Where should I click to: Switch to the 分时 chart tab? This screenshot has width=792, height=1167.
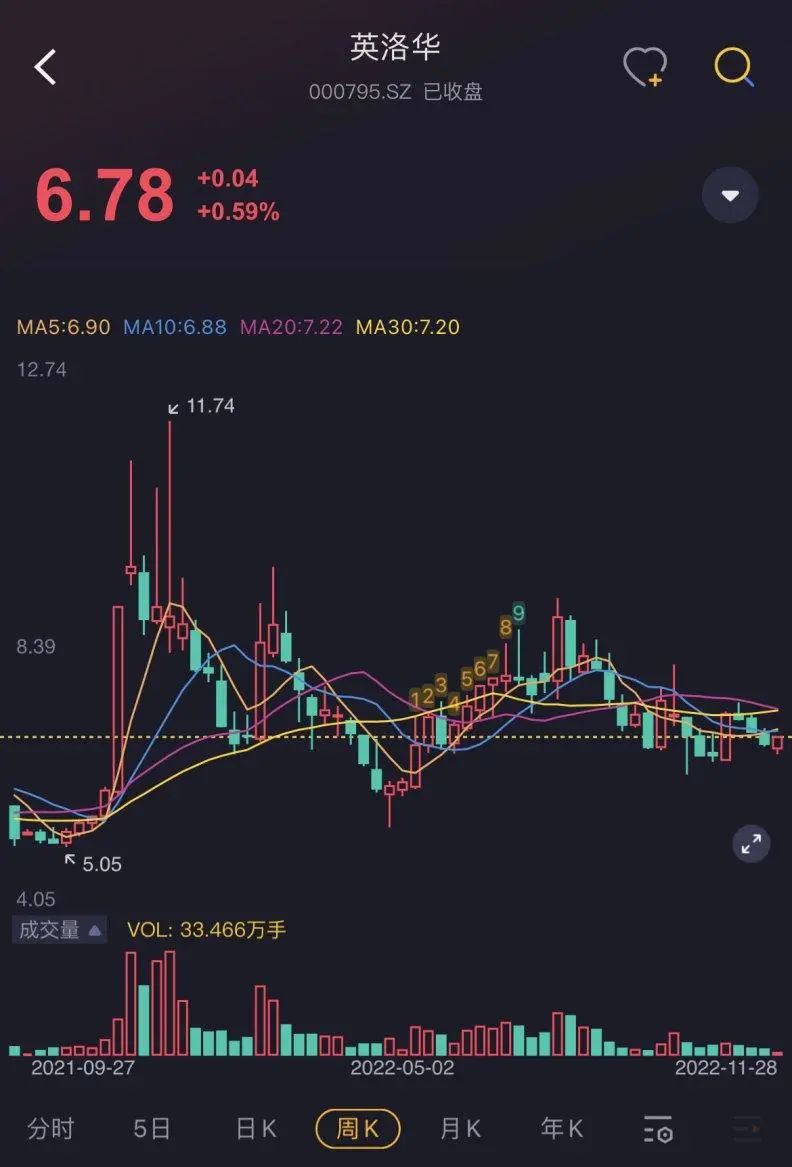tap(51, 1129)
